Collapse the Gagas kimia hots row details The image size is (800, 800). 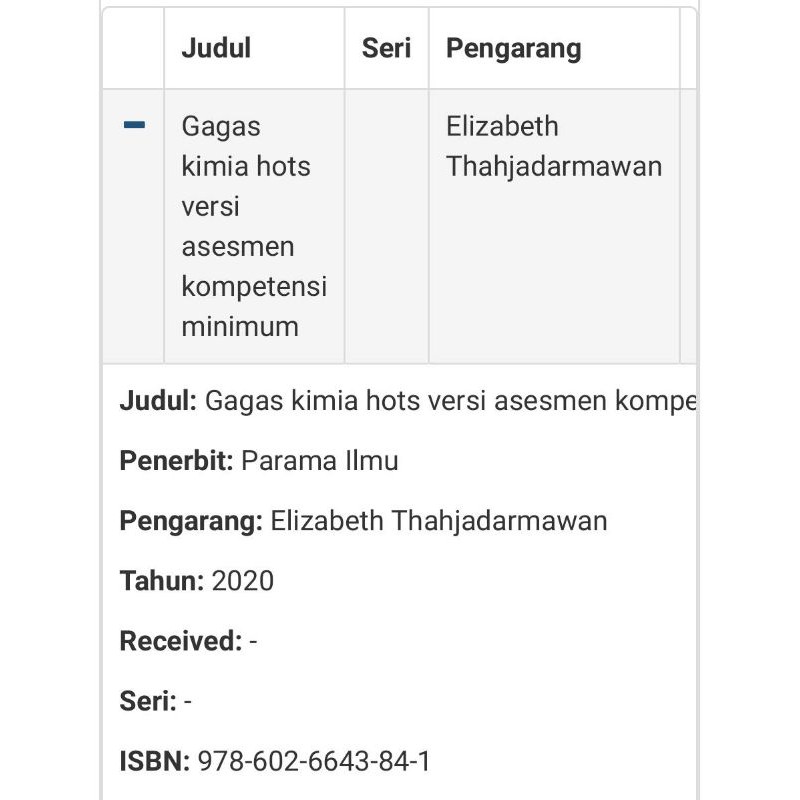tap(134, 126)
